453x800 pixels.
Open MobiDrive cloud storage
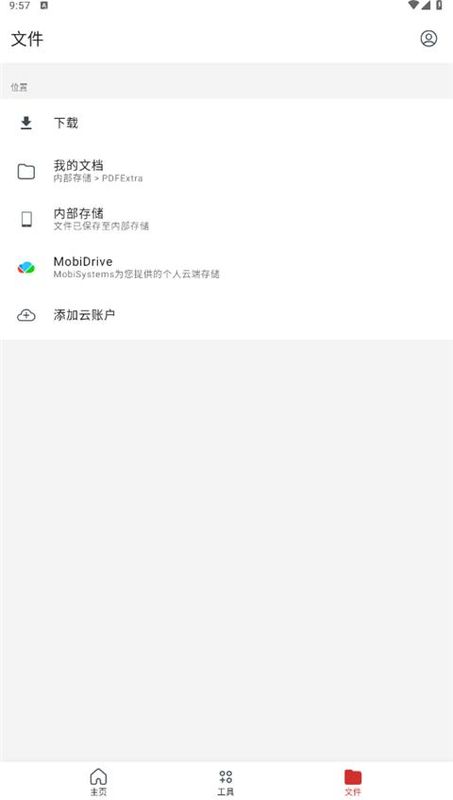coord(226,267)
